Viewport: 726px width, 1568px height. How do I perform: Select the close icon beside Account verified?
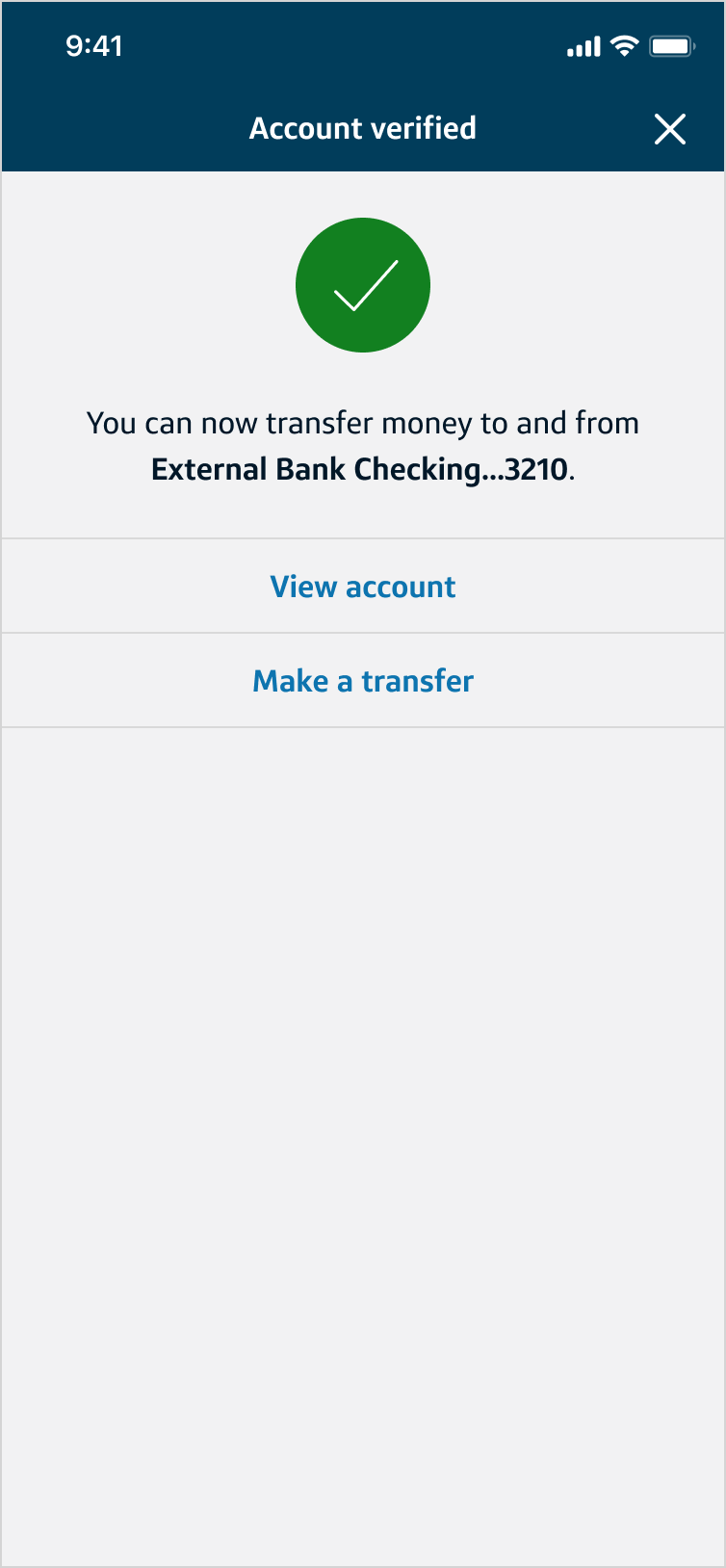click(670, 128)
